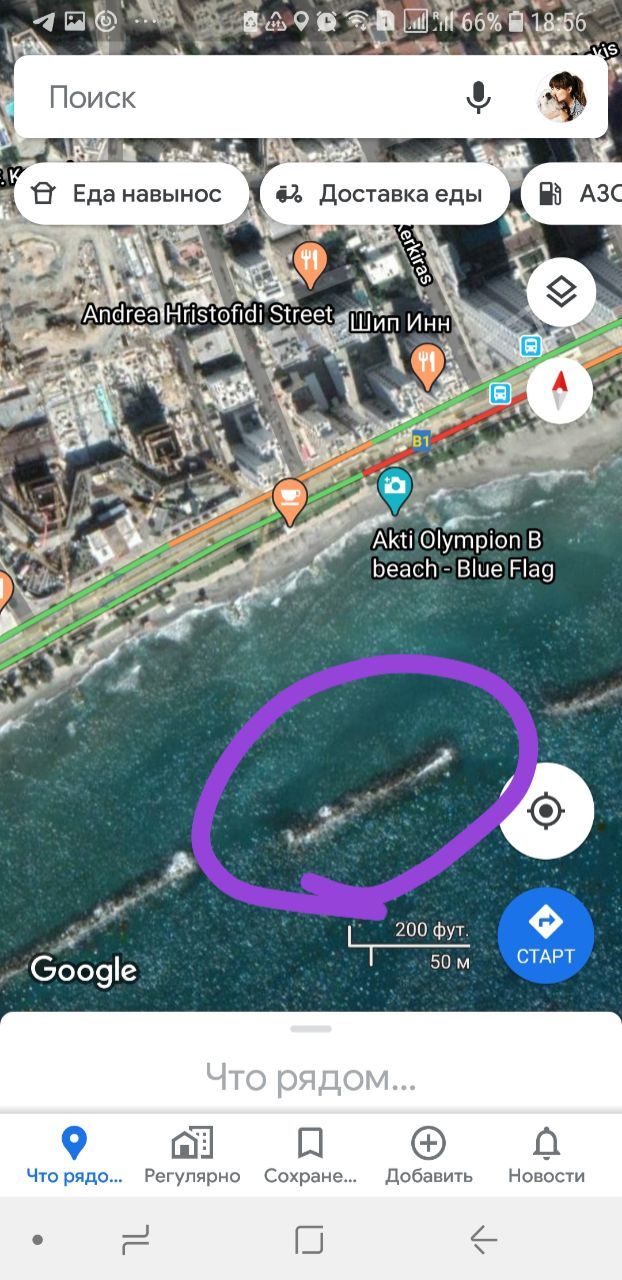Switch to the Добавить tab
Viewport: 622px width, 1280px height.
click(x=428, y=1155)
